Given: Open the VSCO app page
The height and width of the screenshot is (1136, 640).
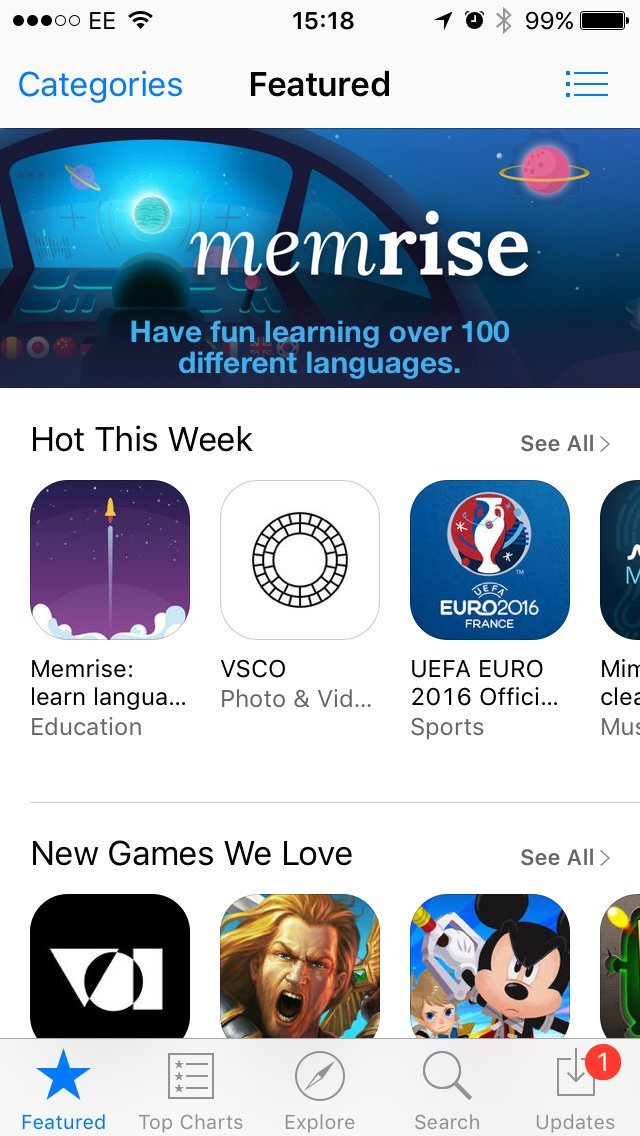Looking at the screenshot, I should (x=300, y=560).
